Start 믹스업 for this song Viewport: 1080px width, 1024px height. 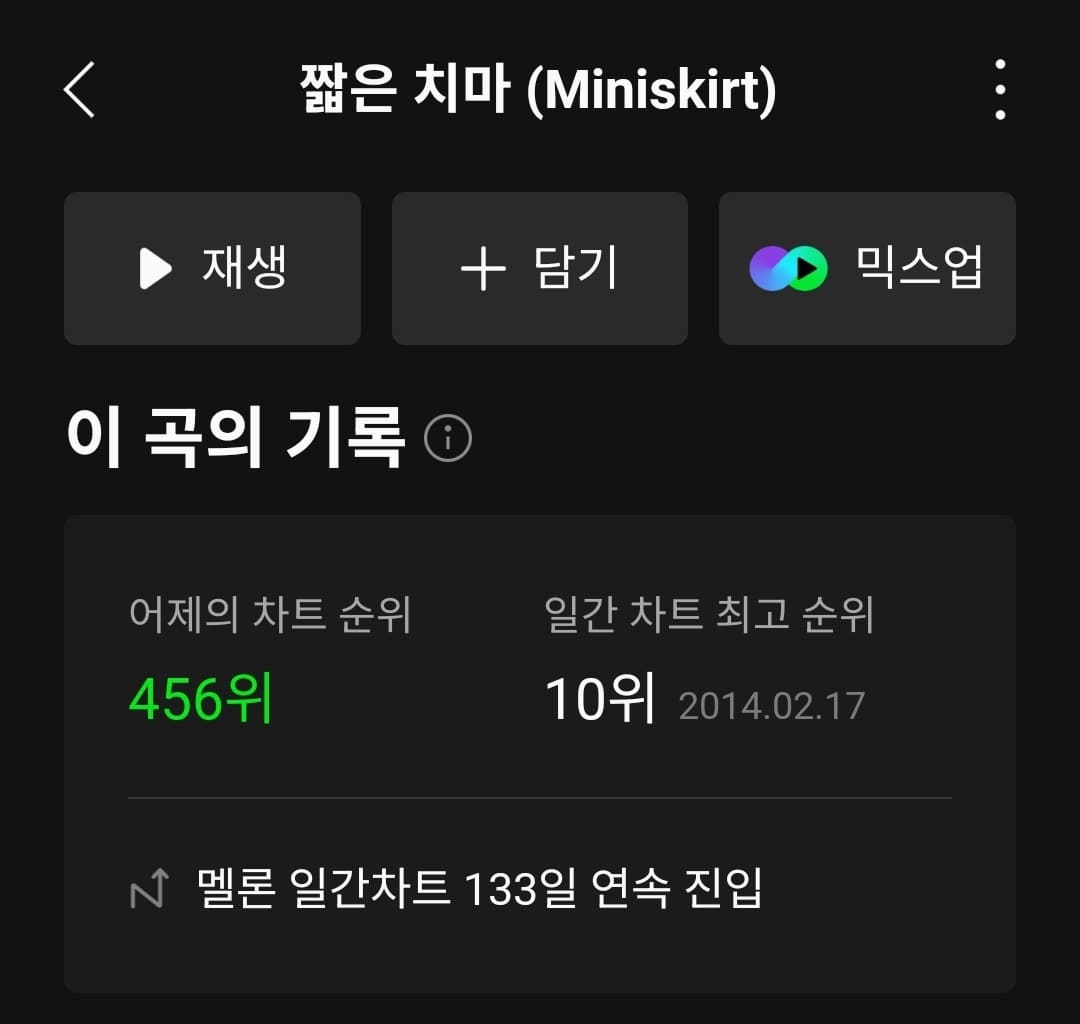867,268
